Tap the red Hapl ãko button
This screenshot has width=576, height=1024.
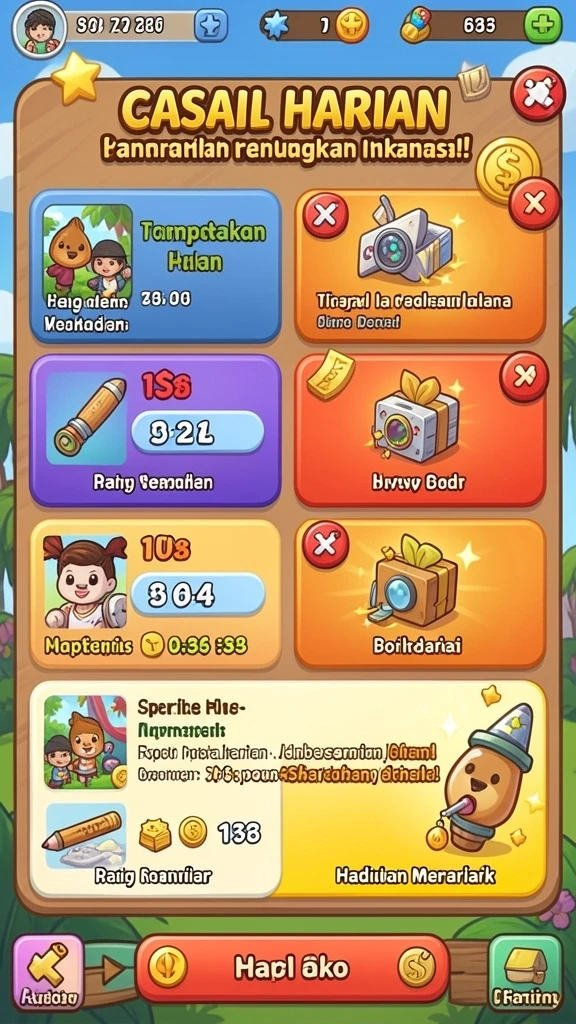tap(292, 967)
